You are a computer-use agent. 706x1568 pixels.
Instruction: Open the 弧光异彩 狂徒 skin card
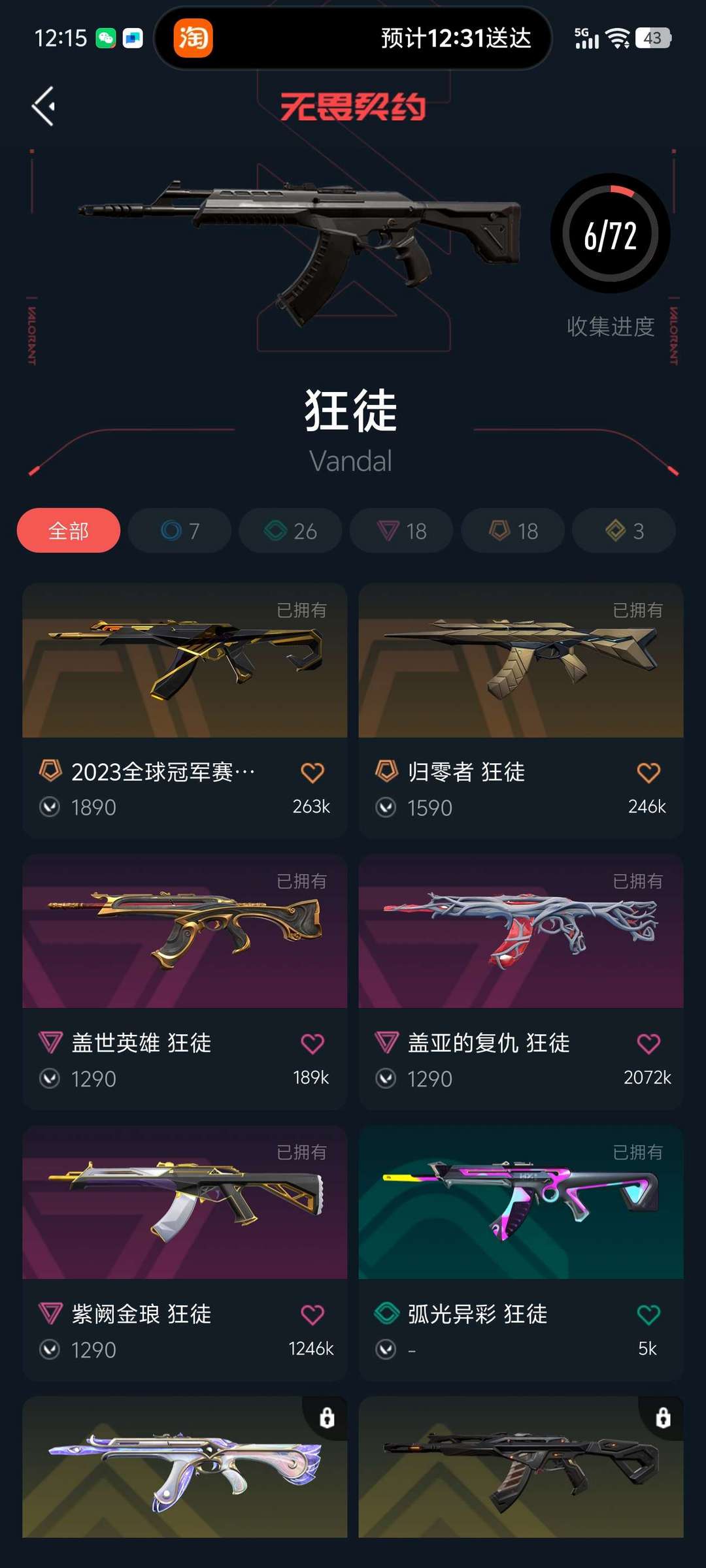pyautogui.click(x=521, y=1253)
